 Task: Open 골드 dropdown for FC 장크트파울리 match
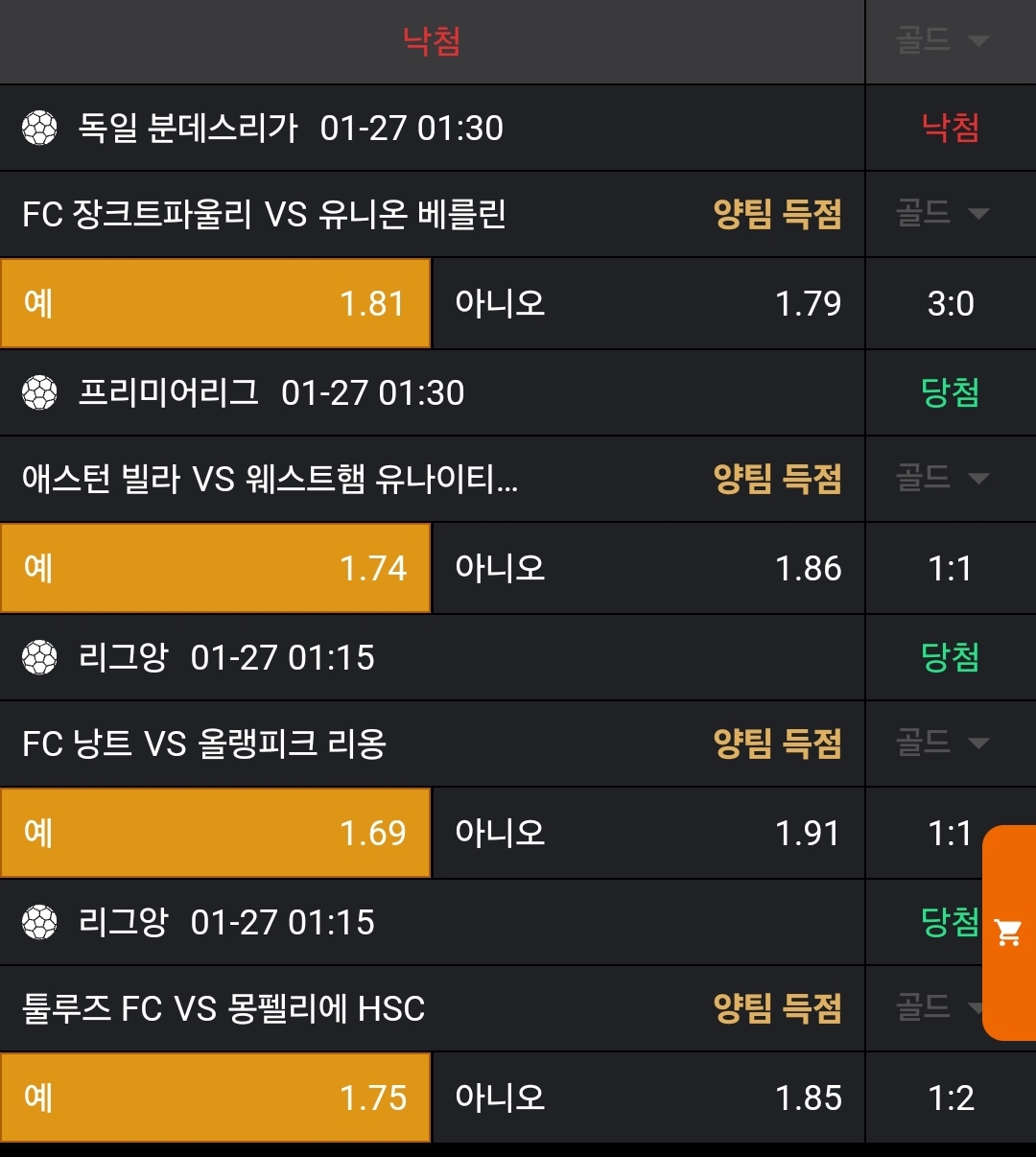[x=942, y=213]
